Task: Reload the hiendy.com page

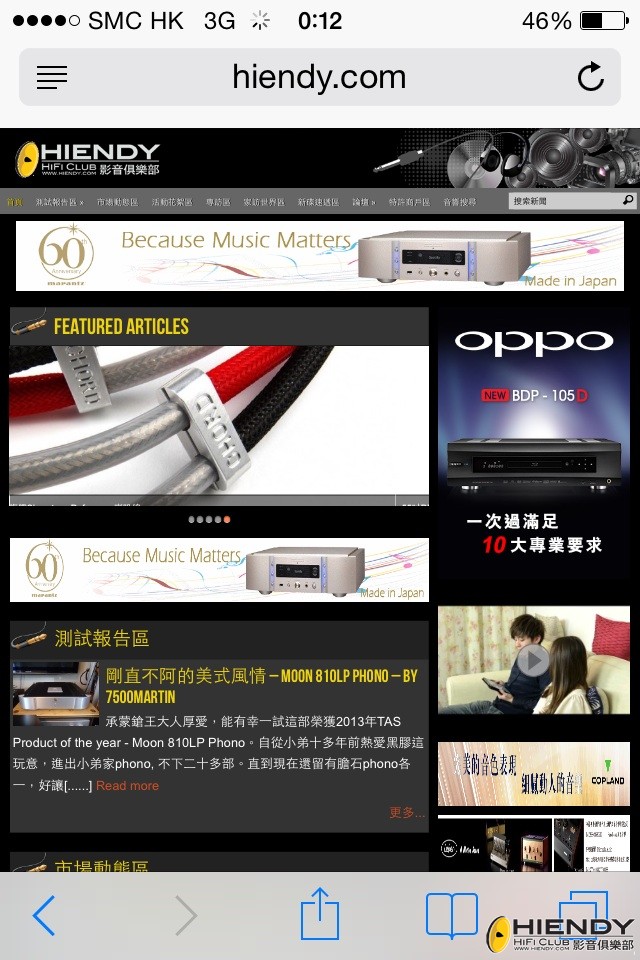Action: coord(591,77)
